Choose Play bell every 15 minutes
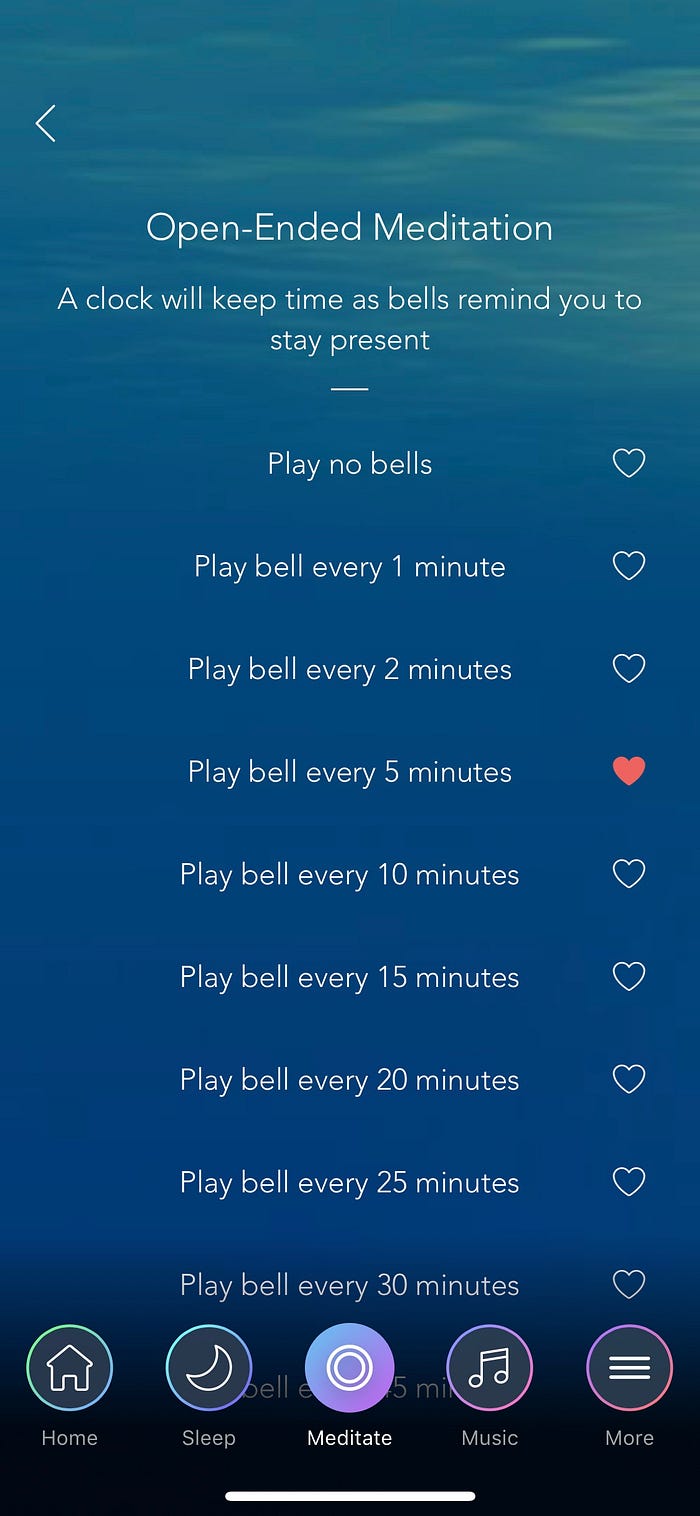Image resolution: width=700 pixels, height=1516 pixels. (x=349, y=977)
